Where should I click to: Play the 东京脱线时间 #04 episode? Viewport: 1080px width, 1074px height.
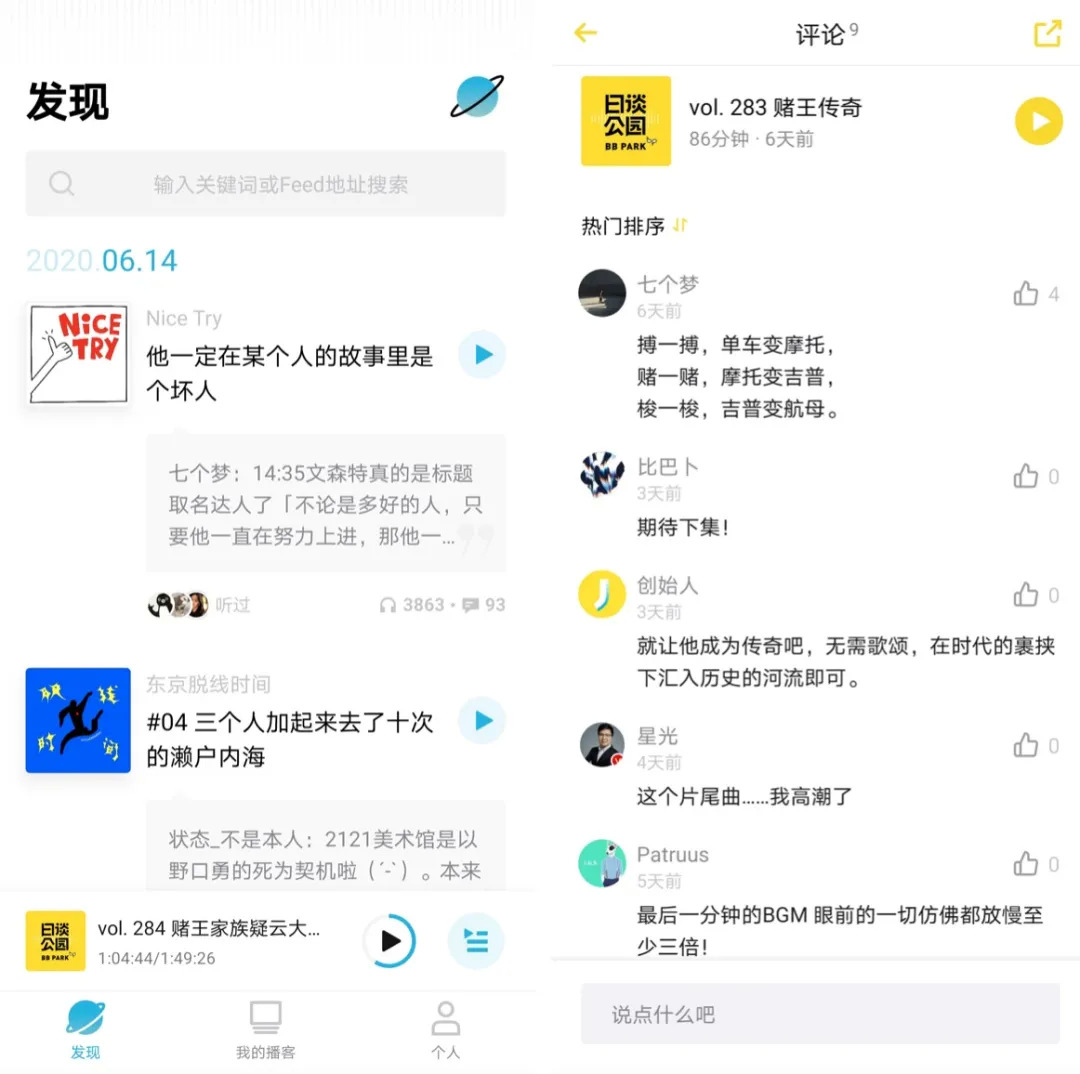click(482, 721)
